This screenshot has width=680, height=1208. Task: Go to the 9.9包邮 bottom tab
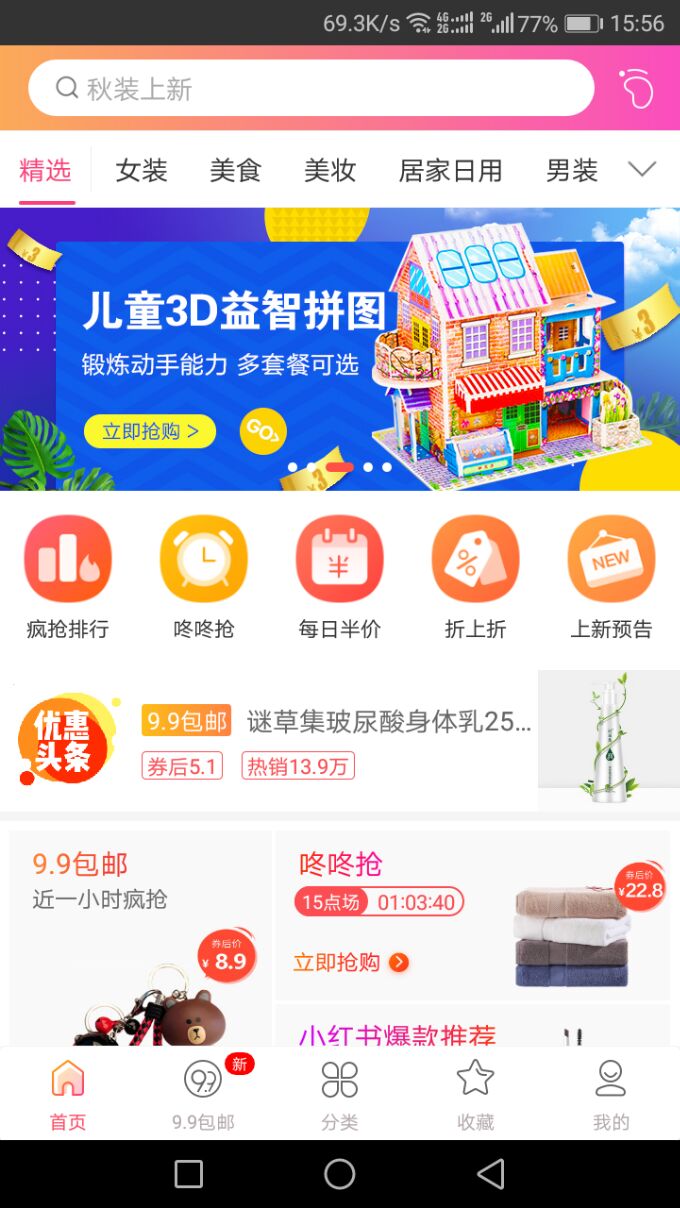pyautogui.click(x=203, y=1094)
